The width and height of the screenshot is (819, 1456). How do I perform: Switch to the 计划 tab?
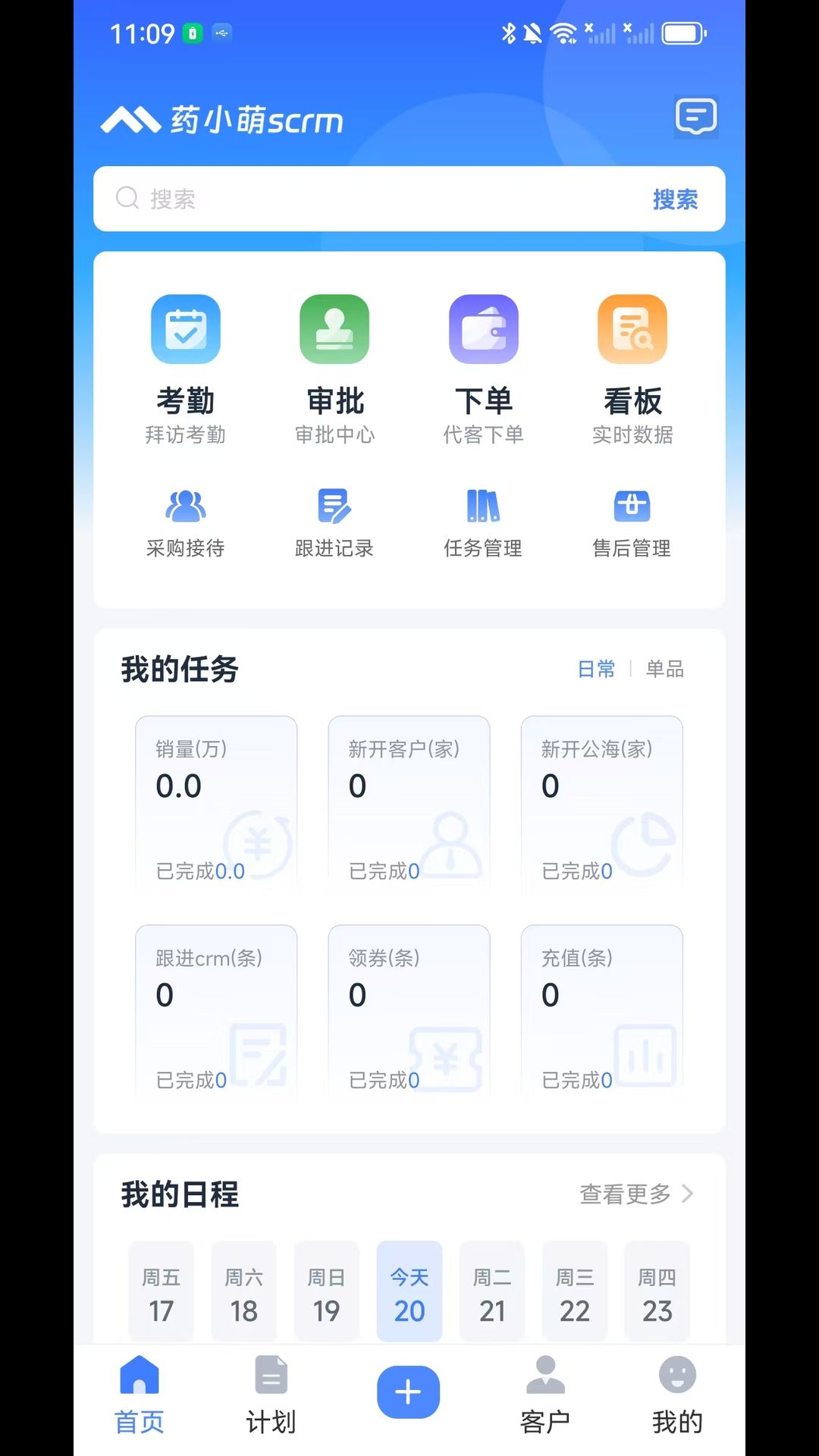pyautogui.click(x=271, y=1395)
